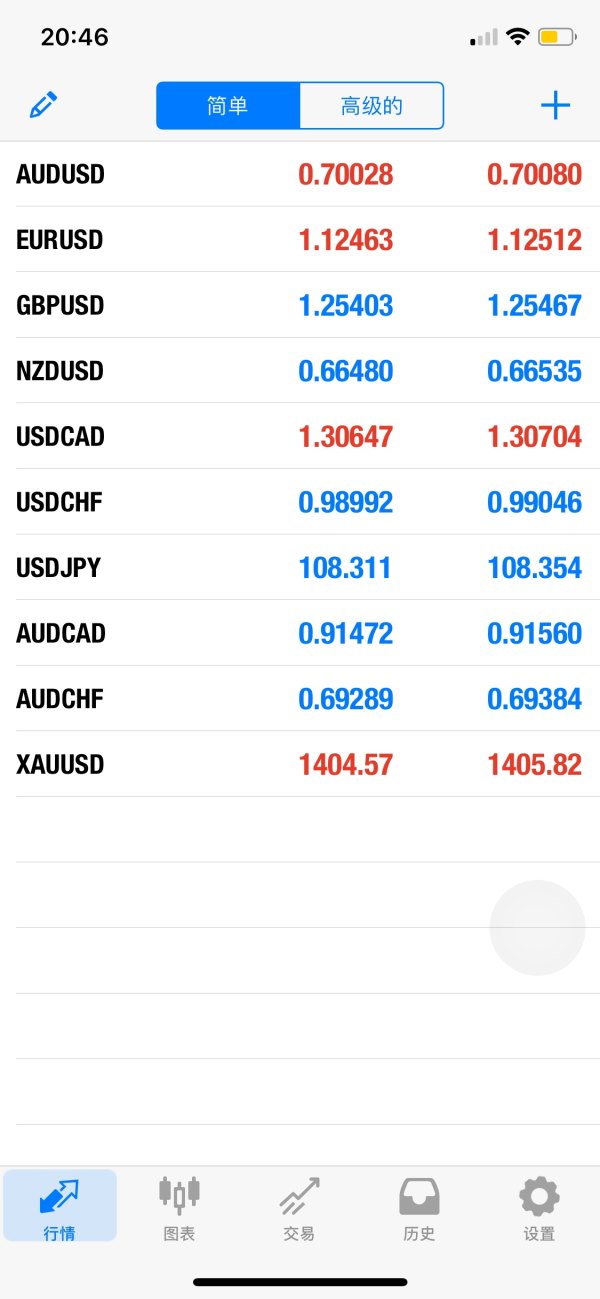Switch to the 高级的 view mode
The width and height of the screenshot is (600, 1299).
371,106
